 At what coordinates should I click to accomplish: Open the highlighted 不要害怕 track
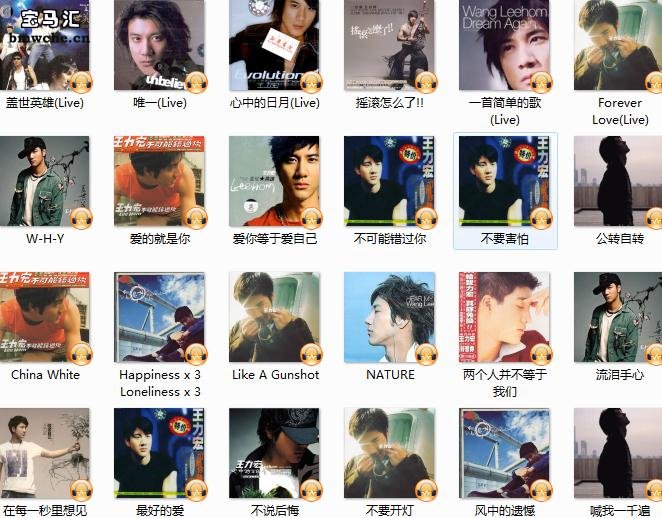click(505, 182)
